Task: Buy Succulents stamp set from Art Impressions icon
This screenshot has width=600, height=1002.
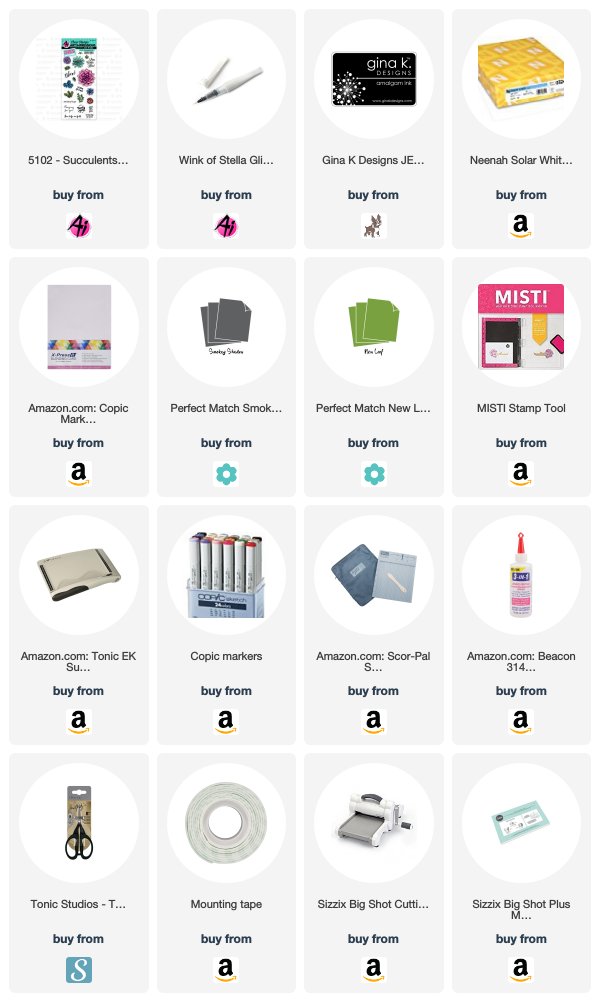Action: point(79,226)
